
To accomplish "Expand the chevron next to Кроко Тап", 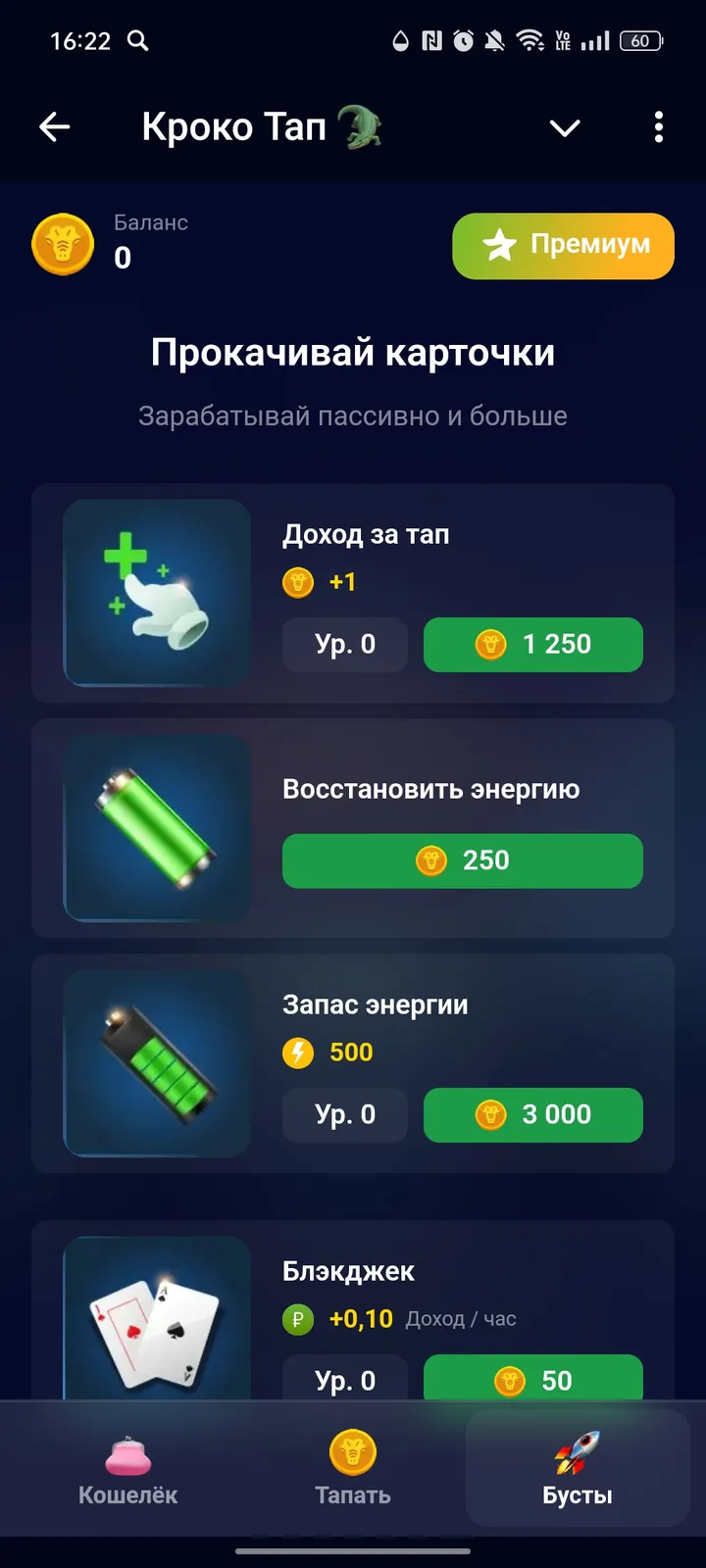I will click(x=565, y=127).
